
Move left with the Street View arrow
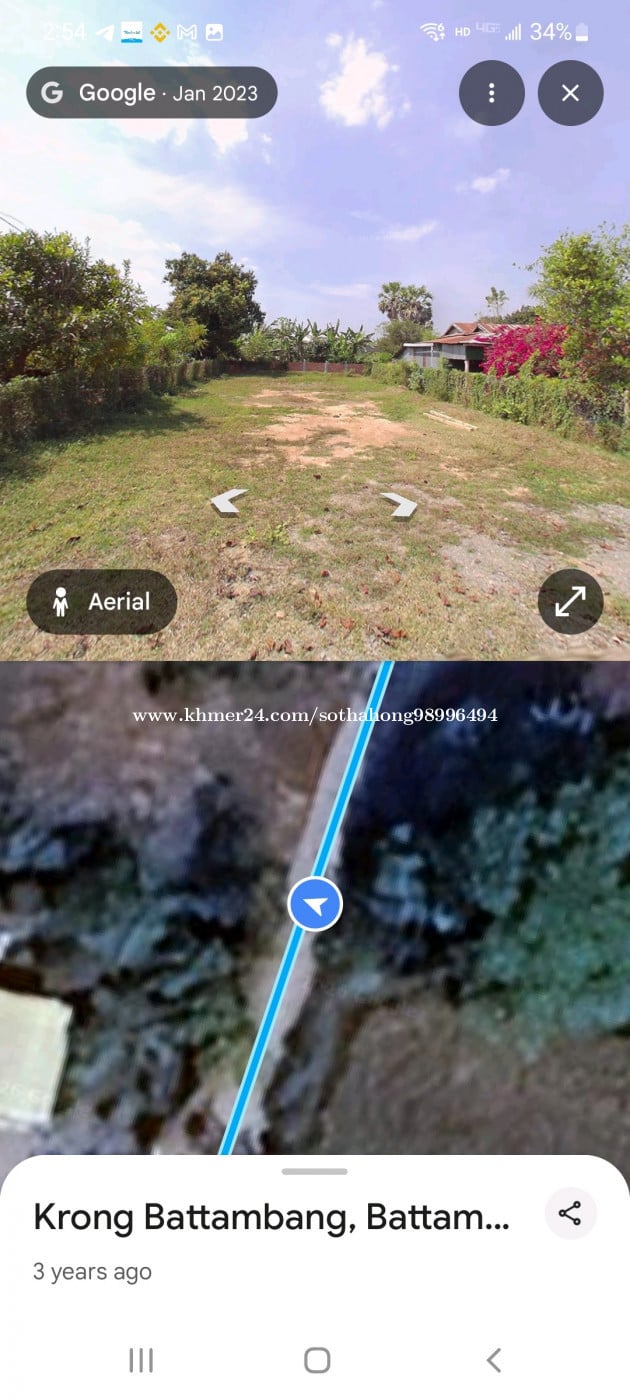click(229, 500)
